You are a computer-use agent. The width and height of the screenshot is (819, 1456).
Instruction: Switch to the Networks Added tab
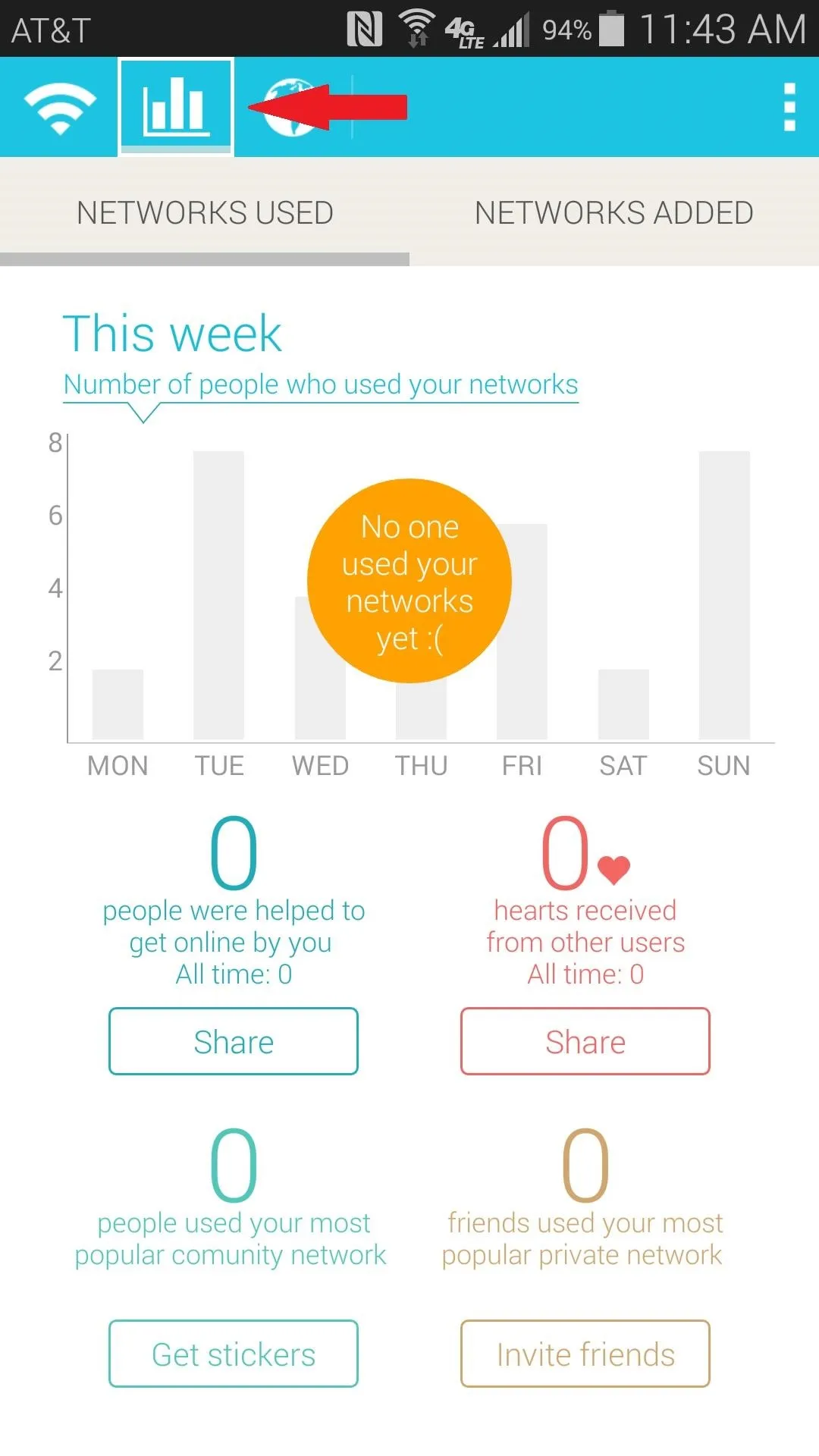tap(614, 212)
